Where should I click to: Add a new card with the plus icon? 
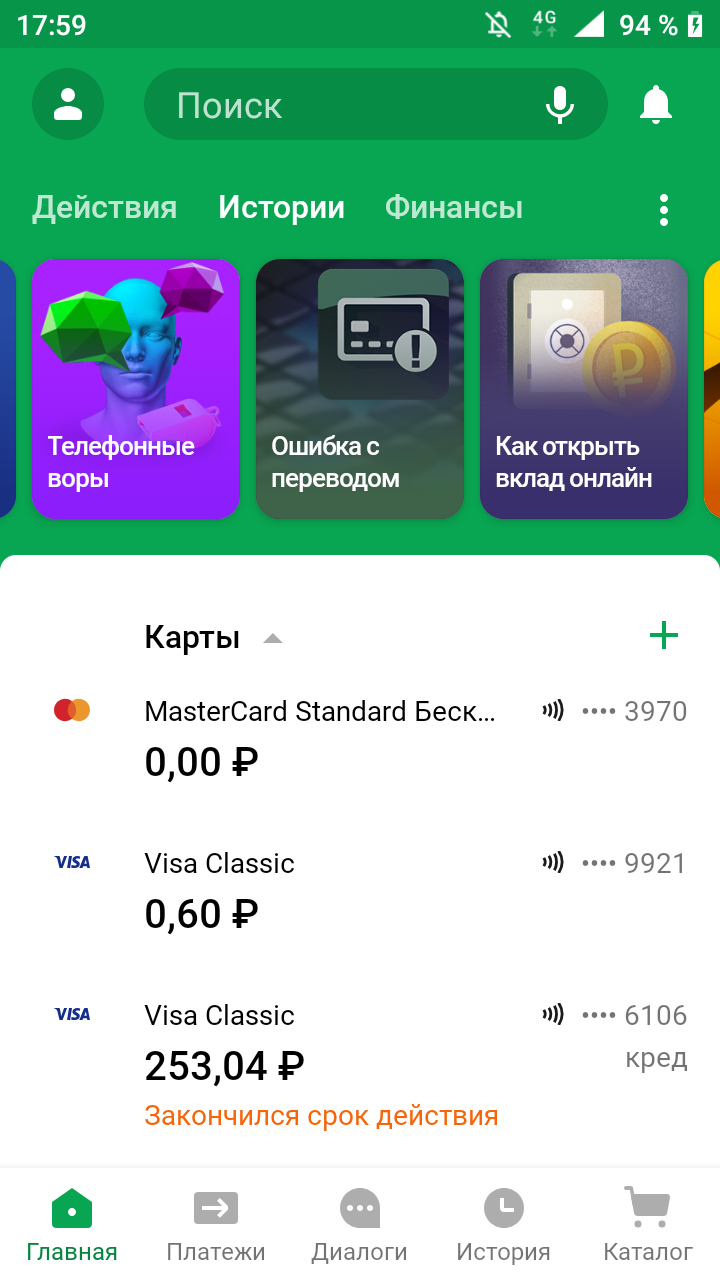click(664, 635)
